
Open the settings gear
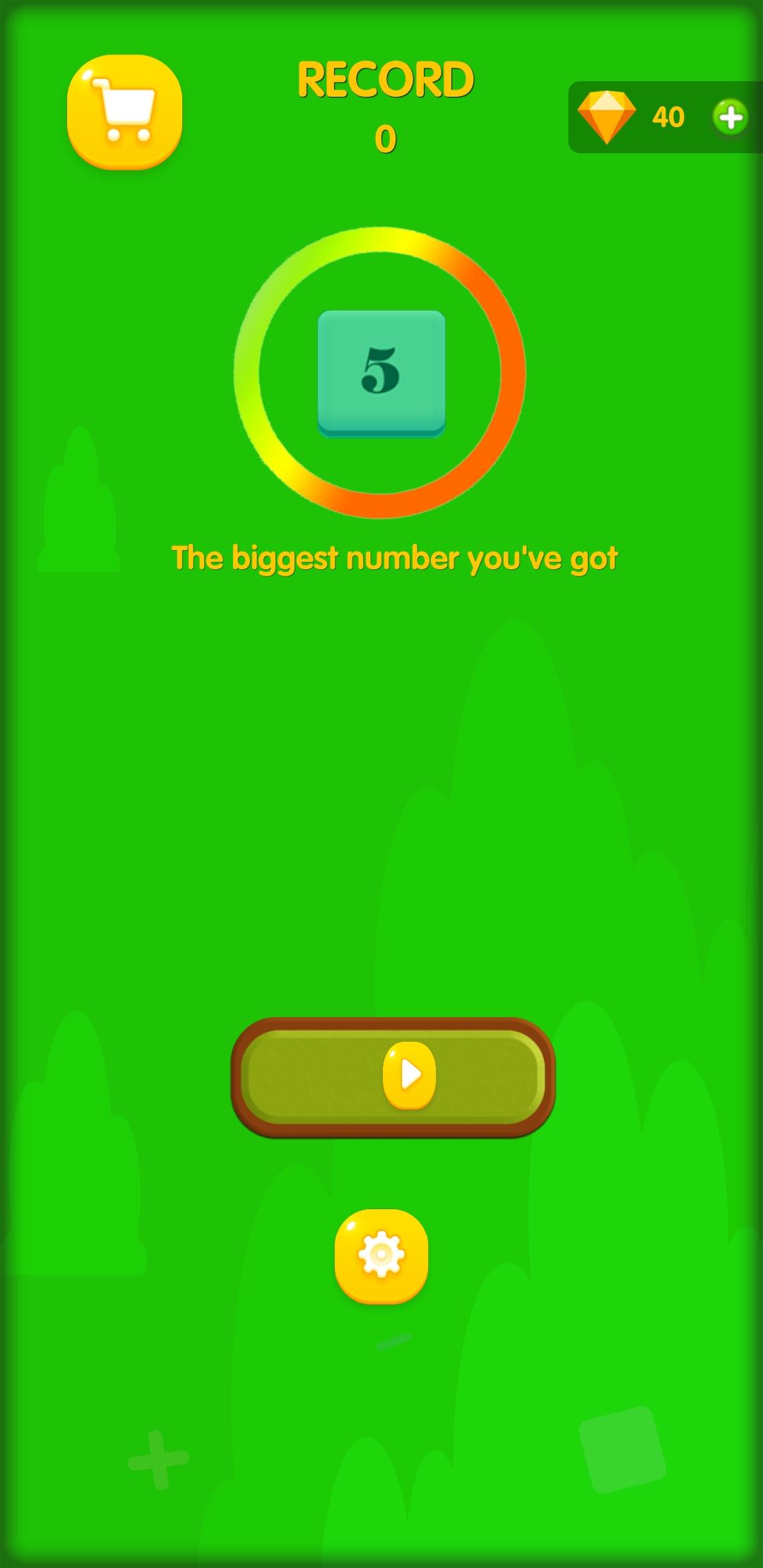click(x=381, y=1256)
